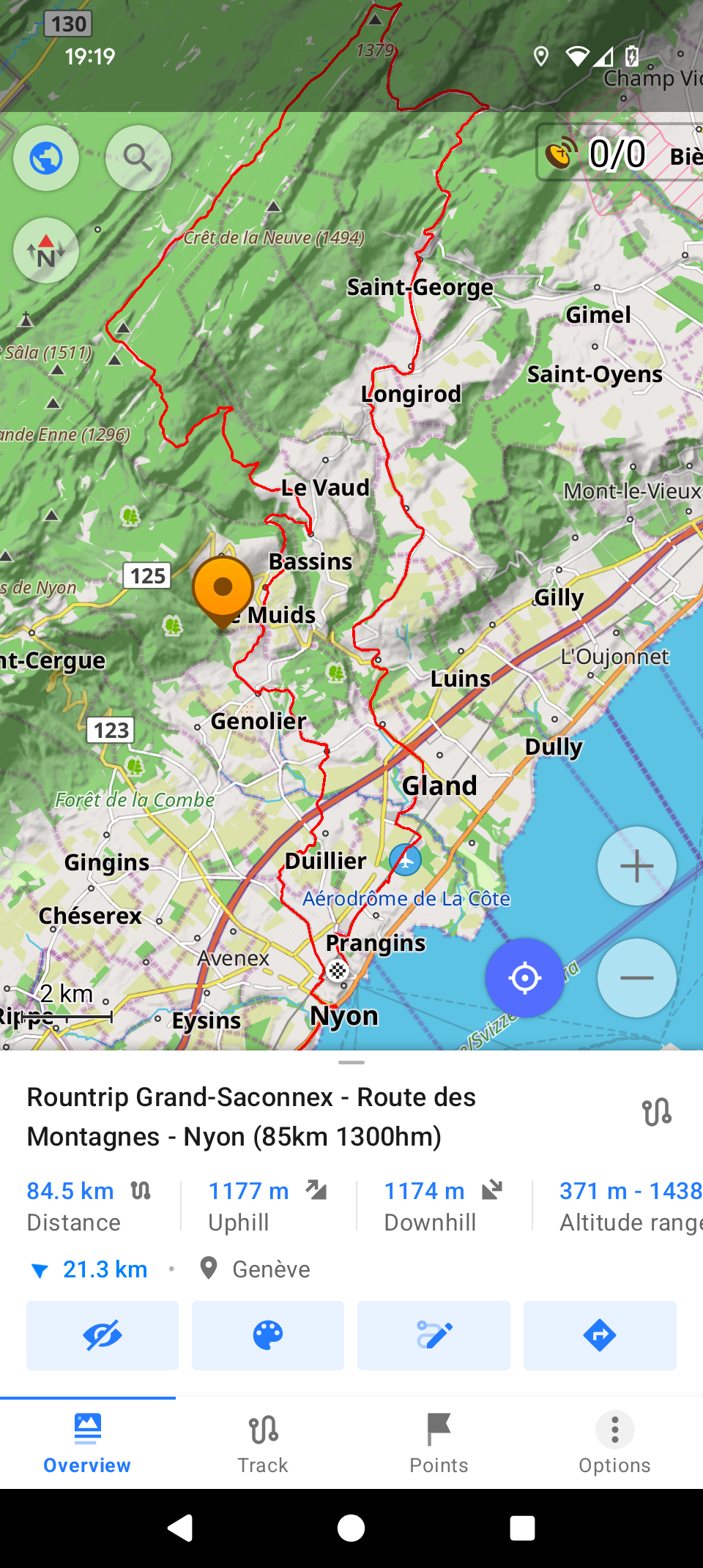Open the Options tab
Screen dimensions: 703x1568
pos(614,1444)
